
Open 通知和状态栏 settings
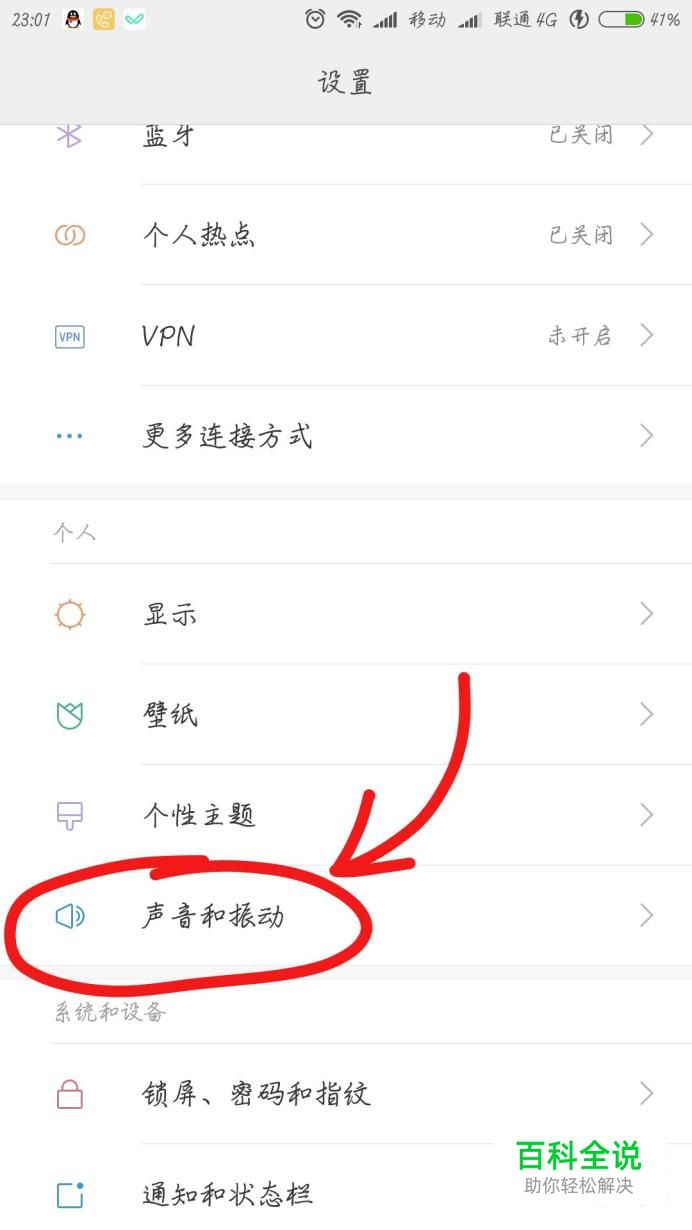click(300, 1192)
